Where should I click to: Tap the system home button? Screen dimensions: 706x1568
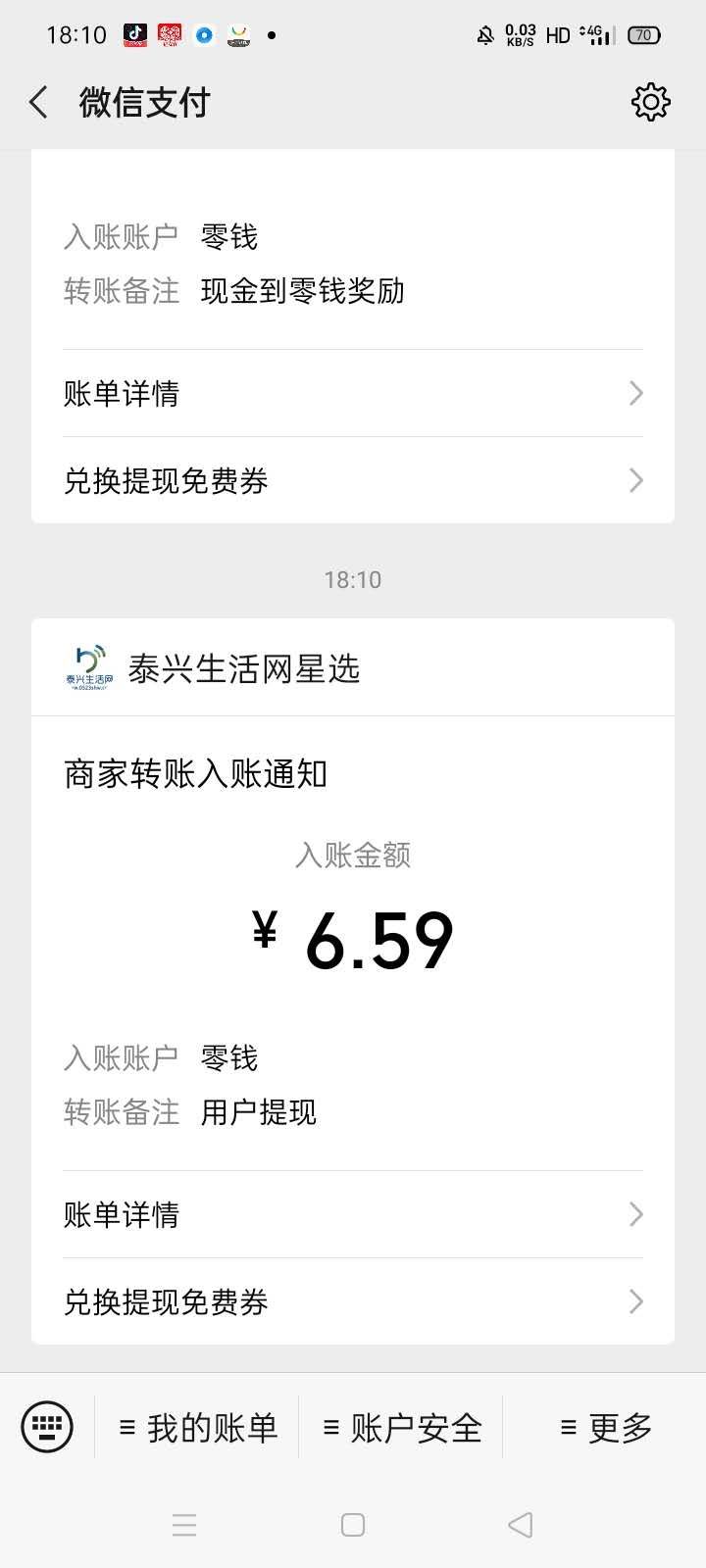point(353,1525)
